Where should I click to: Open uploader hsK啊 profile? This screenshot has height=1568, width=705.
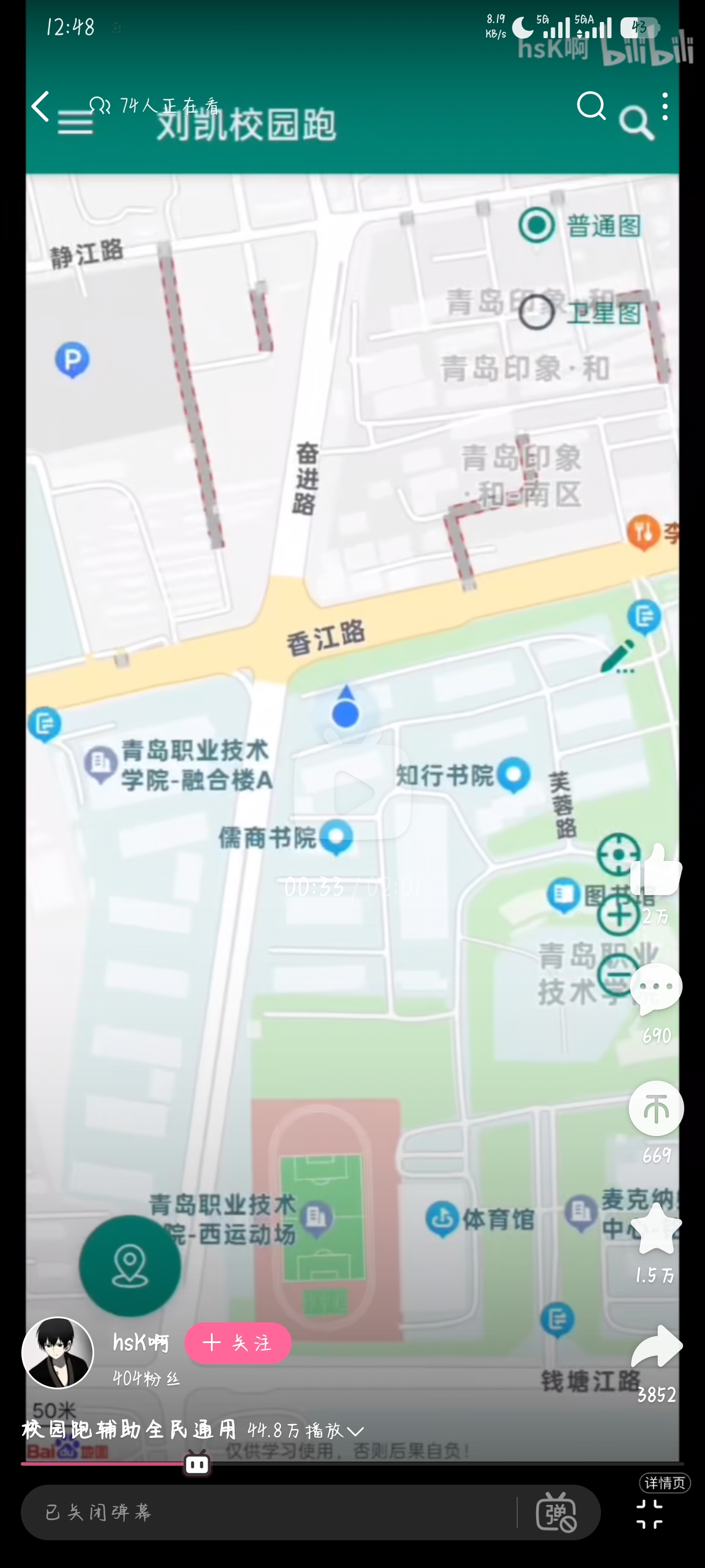58,1352
